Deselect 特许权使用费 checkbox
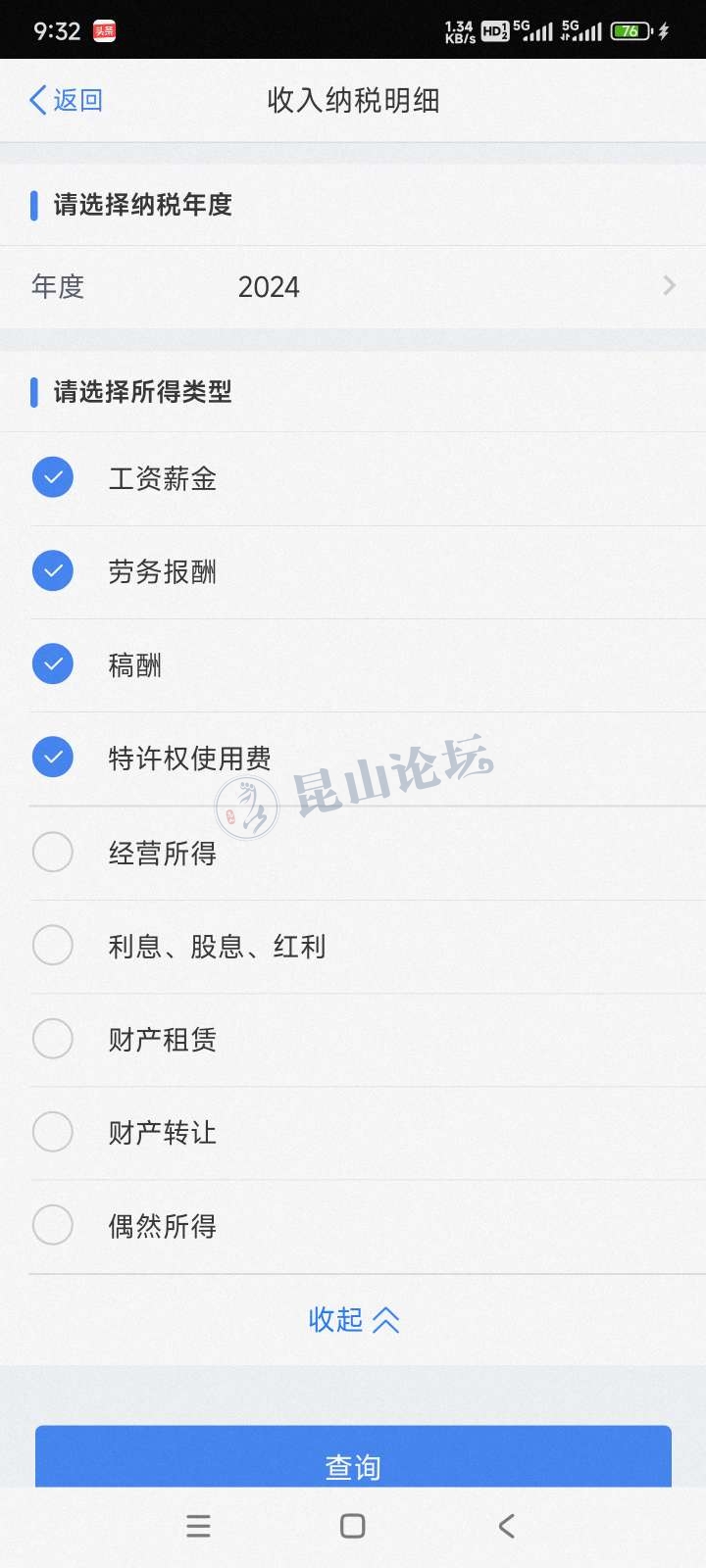Viewport: 706px width, 1568px height. (x=53, y=758)
